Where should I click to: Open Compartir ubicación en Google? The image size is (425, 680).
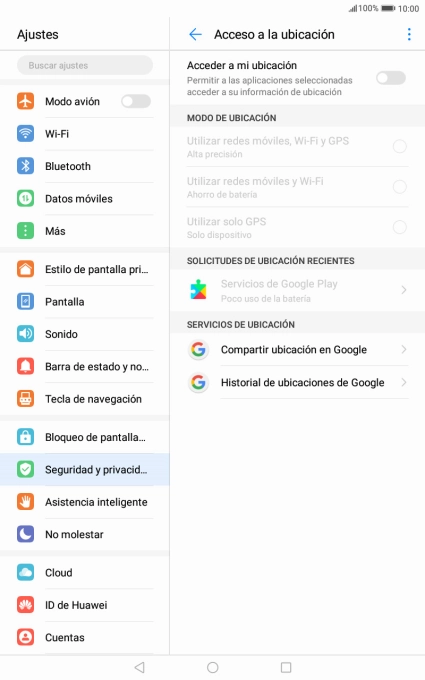298,350
